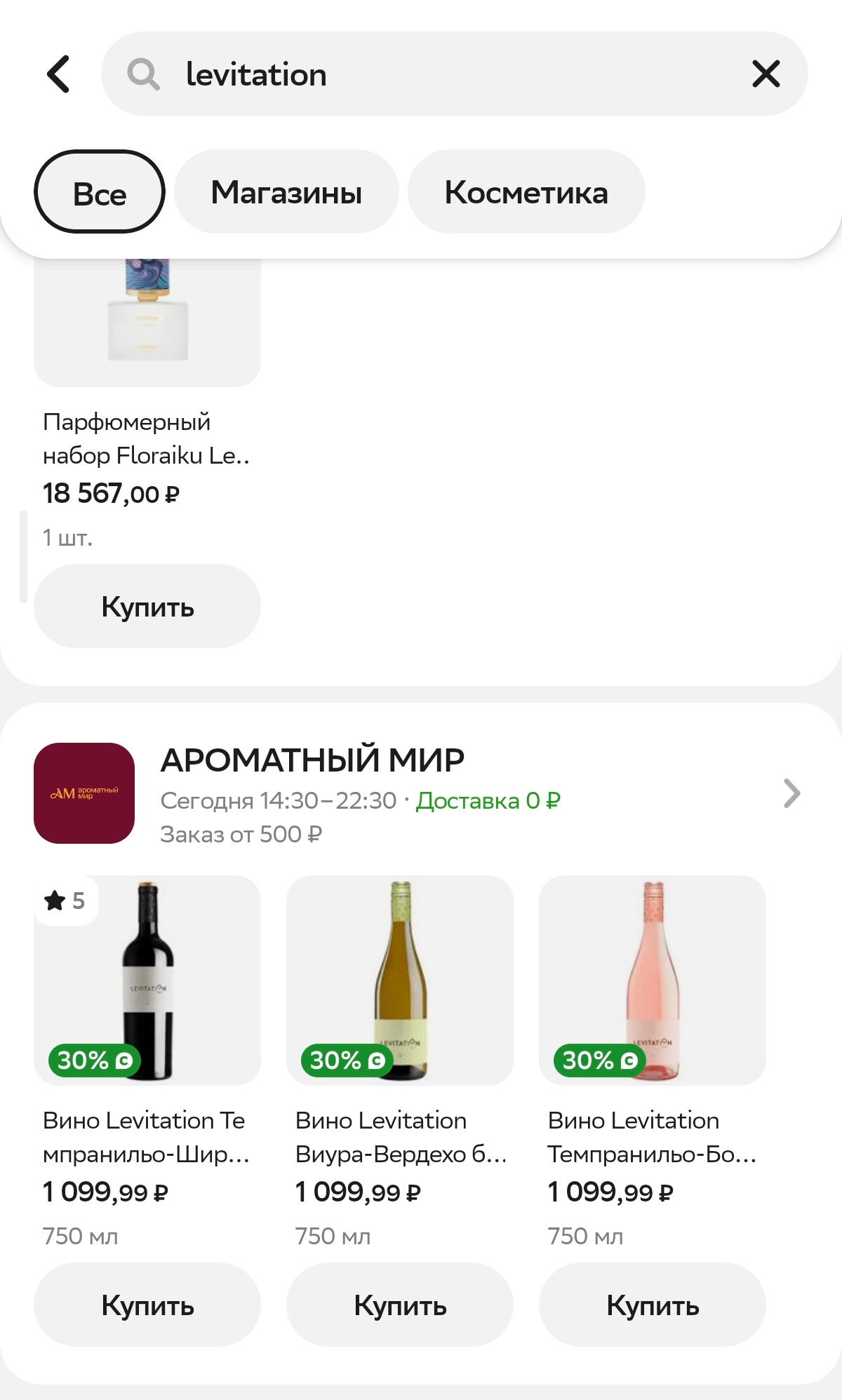Expand the Ароматный мир chevron arrow
The image size is (842, 1400).
(x=791, y=794)
